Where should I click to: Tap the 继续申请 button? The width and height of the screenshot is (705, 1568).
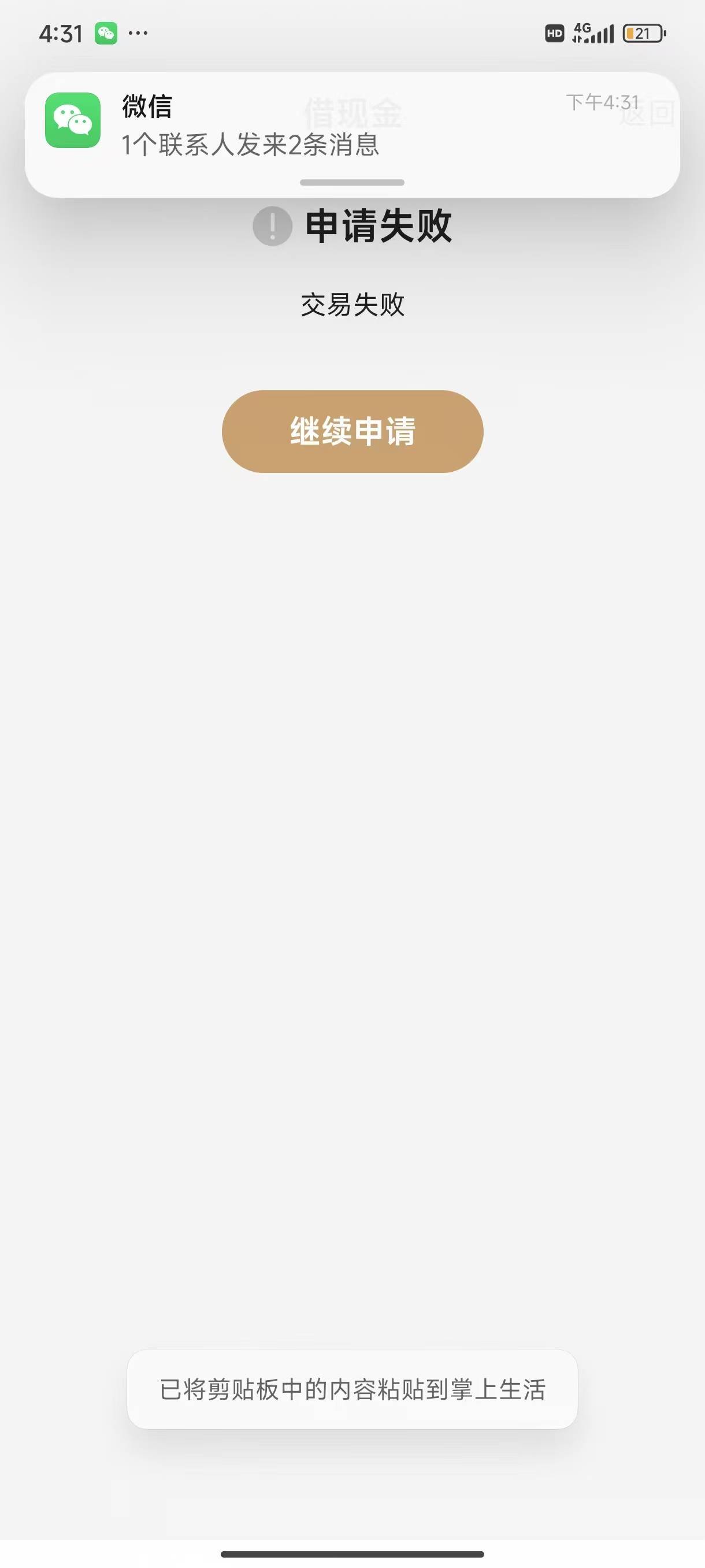coord(352,431)
